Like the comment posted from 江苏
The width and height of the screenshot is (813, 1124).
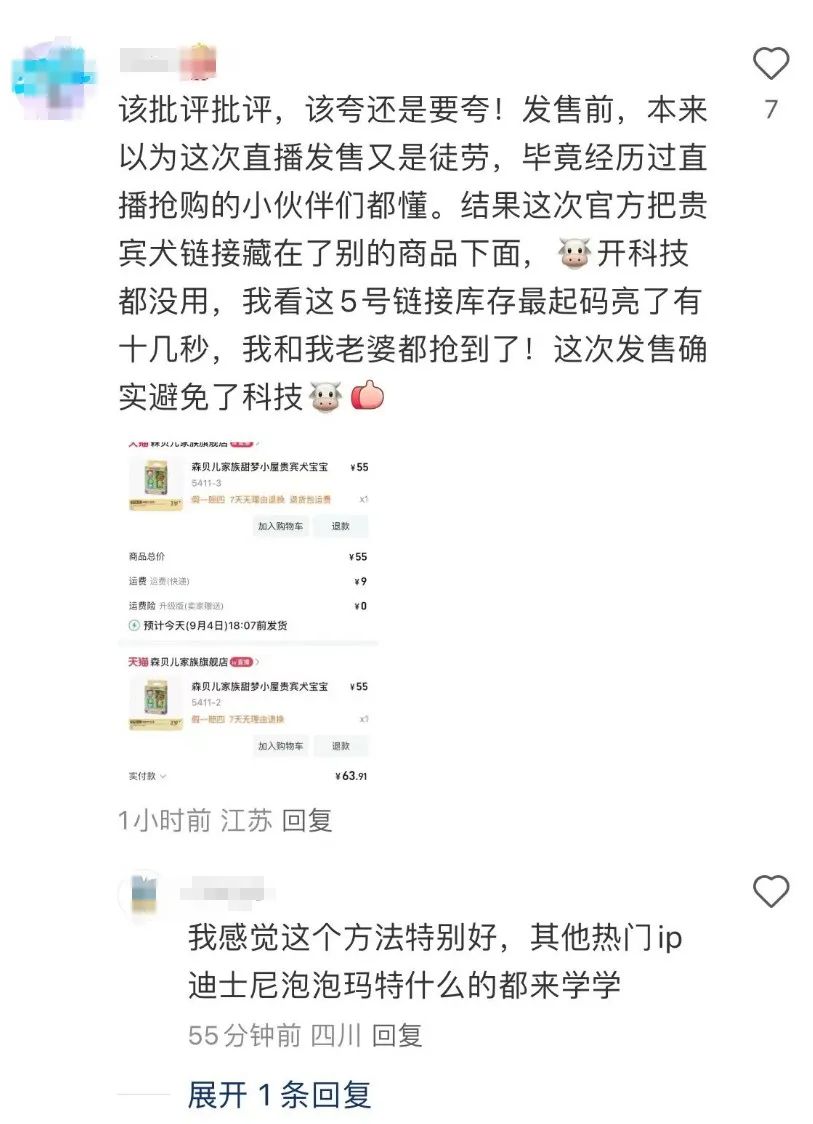(x=770, y=65)
